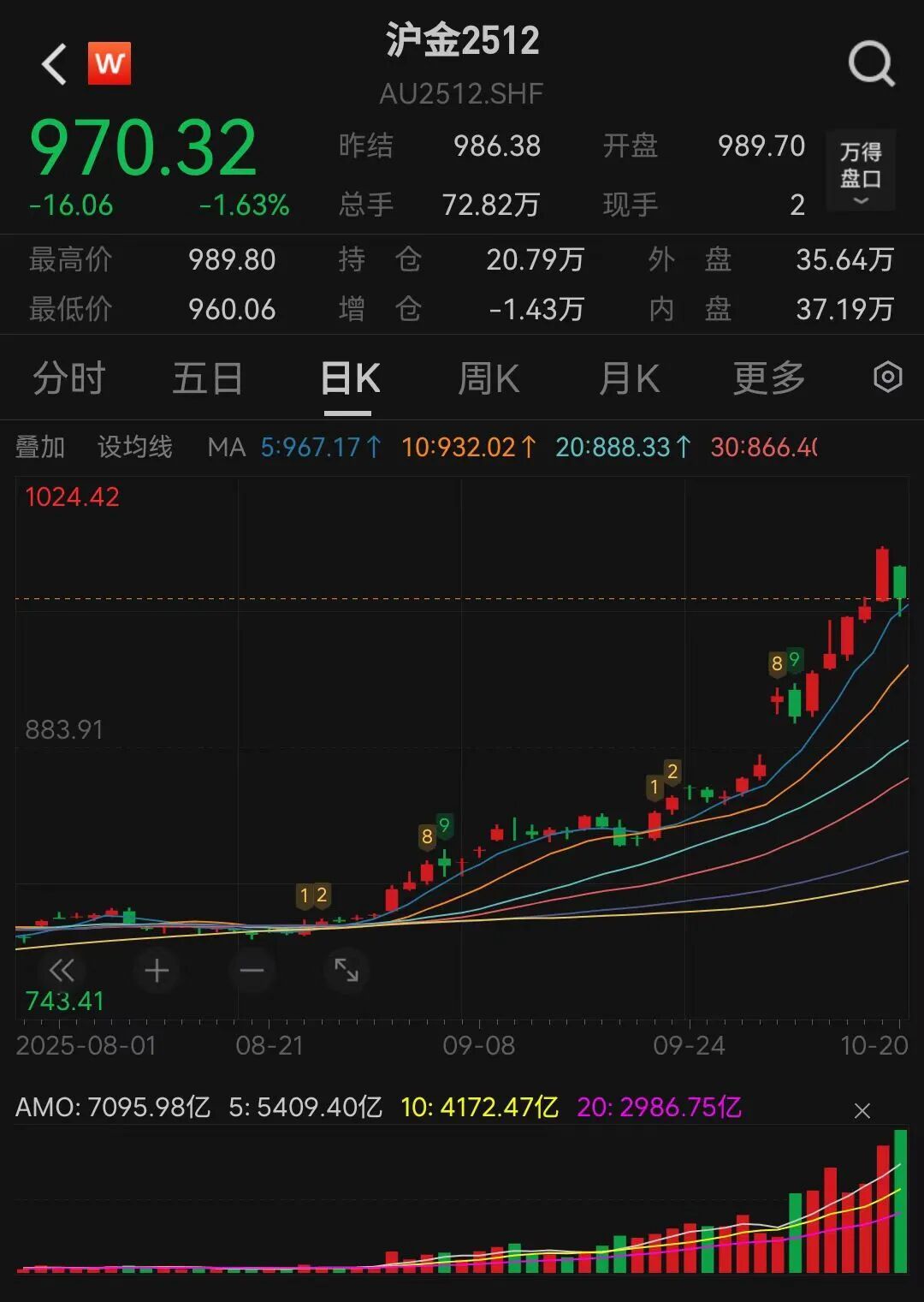Open the 更多 chart period options
Image resolution: width=924 pixels, height=1302 pixels.
(x=768, y=378)
